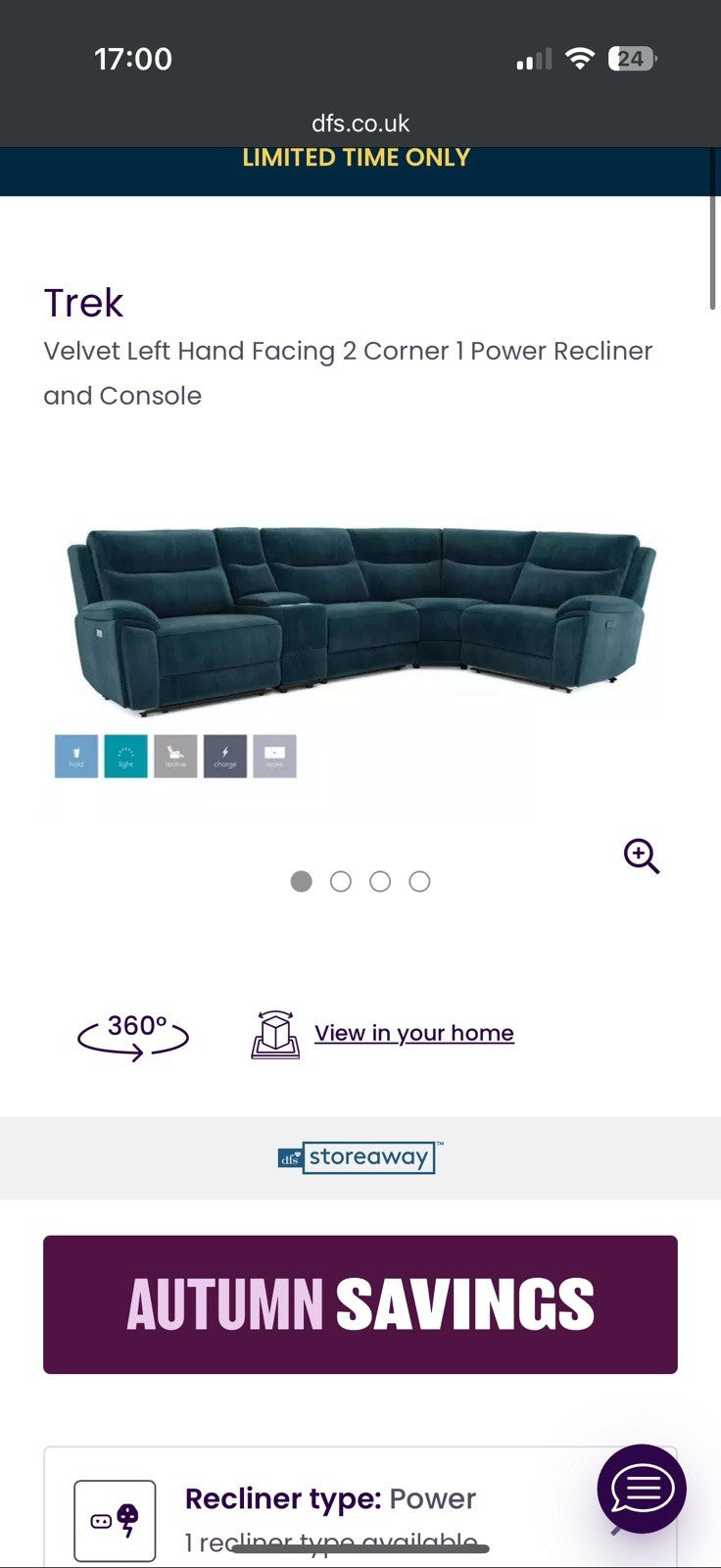Select the third carousel dot
Screen dimensions: 721x1568
(x=381, y=881)
